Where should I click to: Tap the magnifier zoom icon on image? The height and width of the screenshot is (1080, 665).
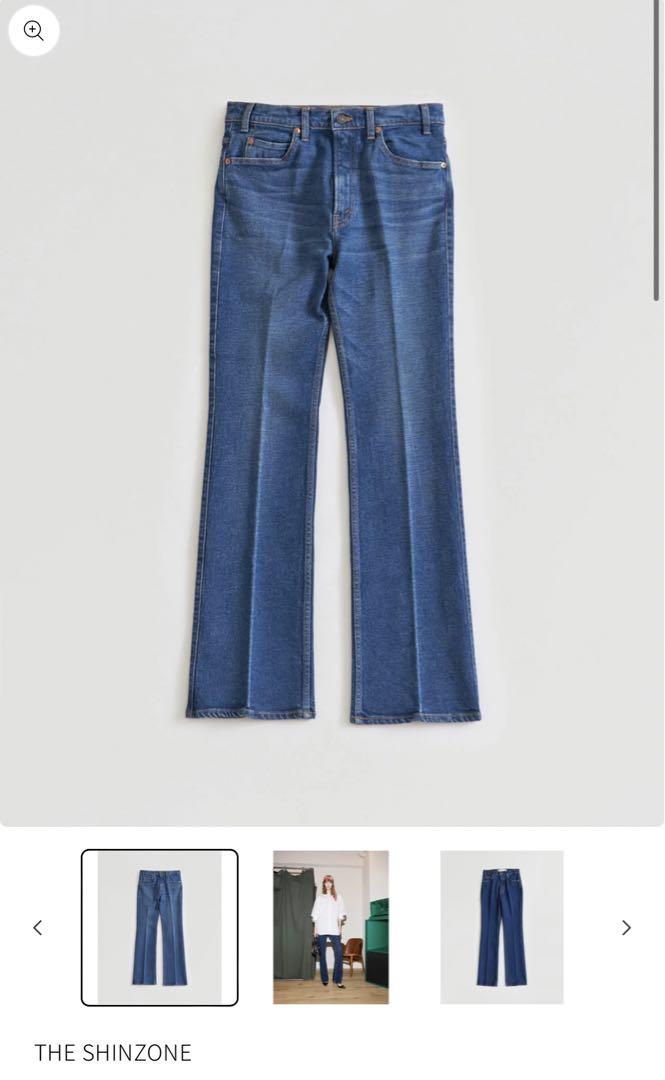pos(33,30)
